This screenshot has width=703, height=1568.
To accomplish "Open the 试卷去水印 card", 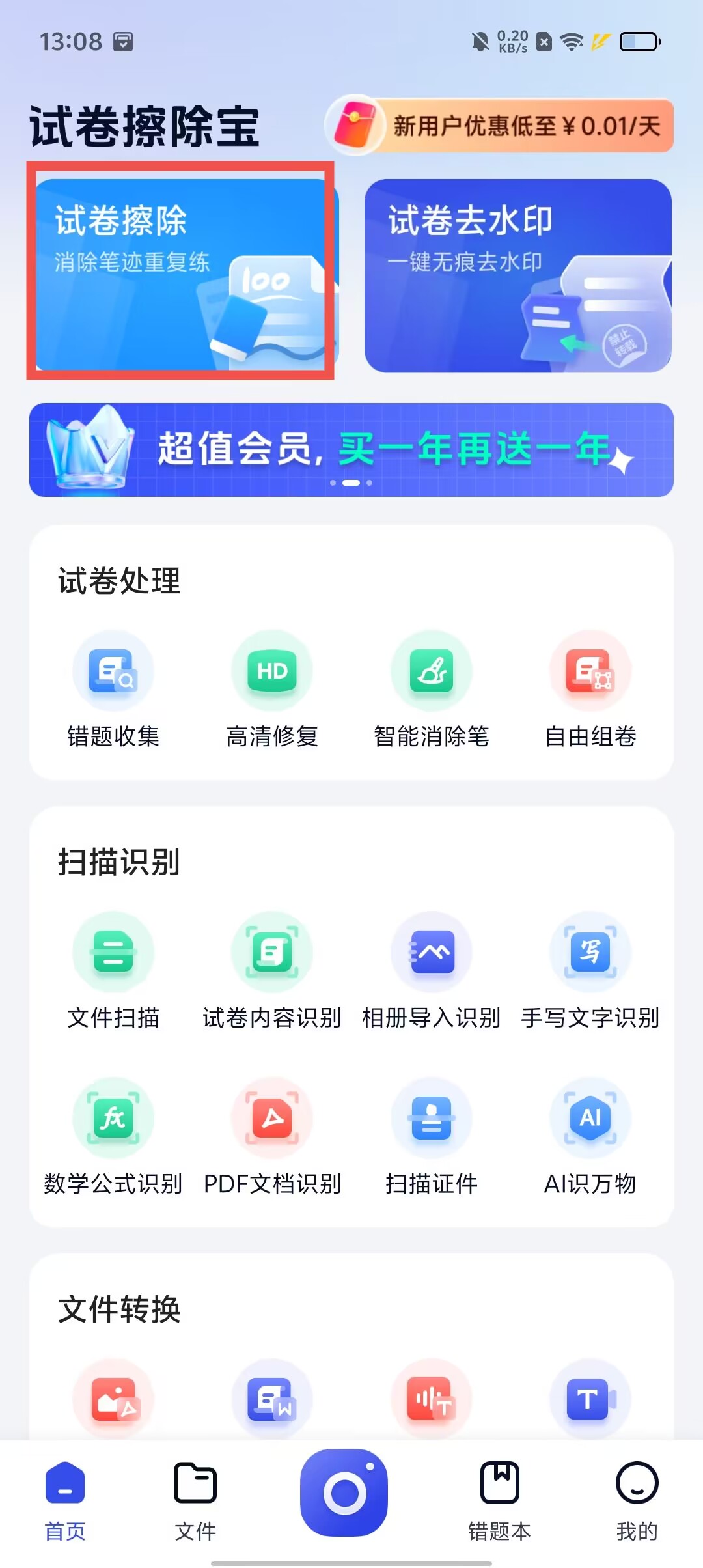I will pyautogui.click(x=517, y=275).
